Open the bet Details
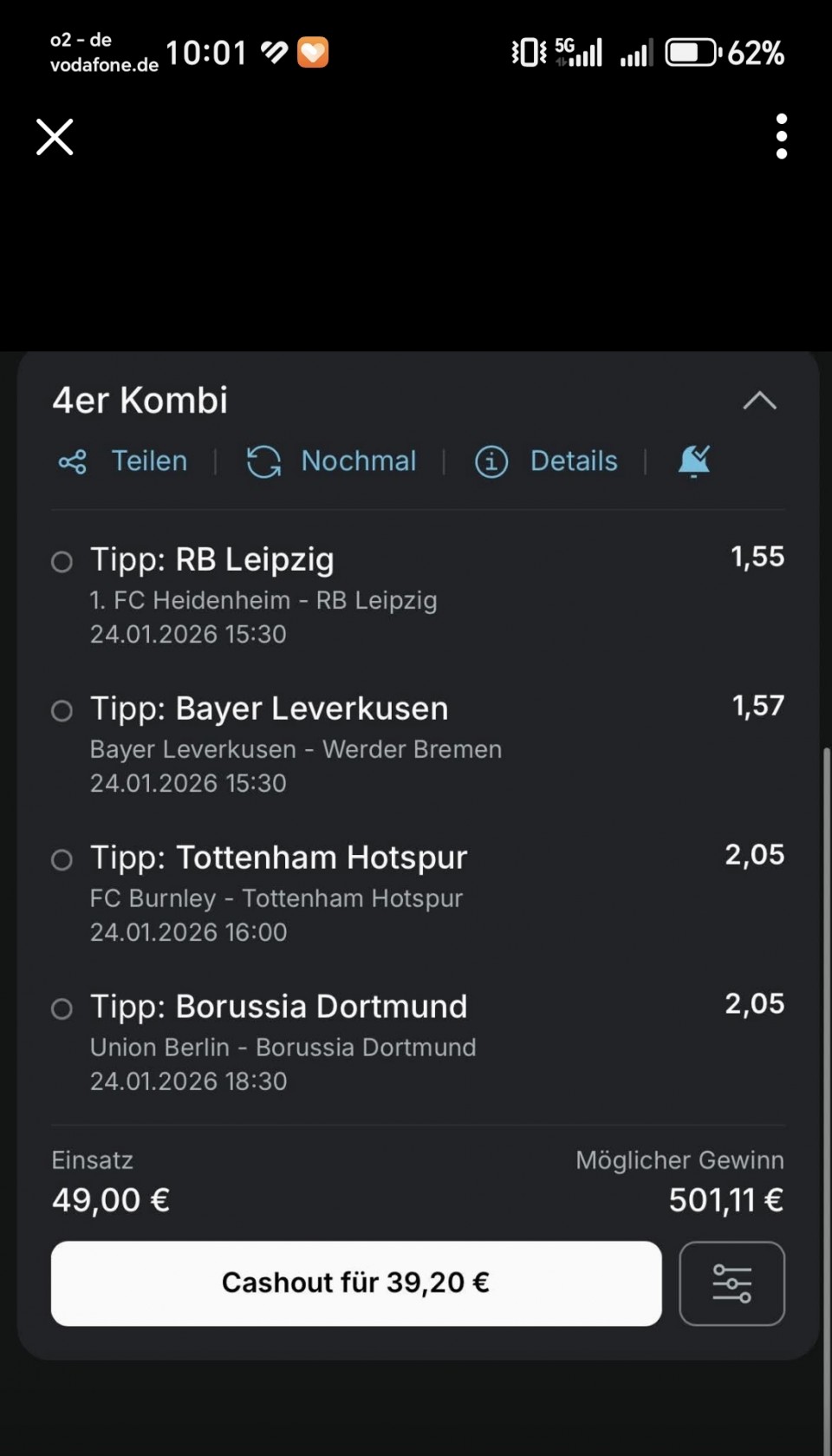This screenshot has height=1456, width=832. coord(547,461)
